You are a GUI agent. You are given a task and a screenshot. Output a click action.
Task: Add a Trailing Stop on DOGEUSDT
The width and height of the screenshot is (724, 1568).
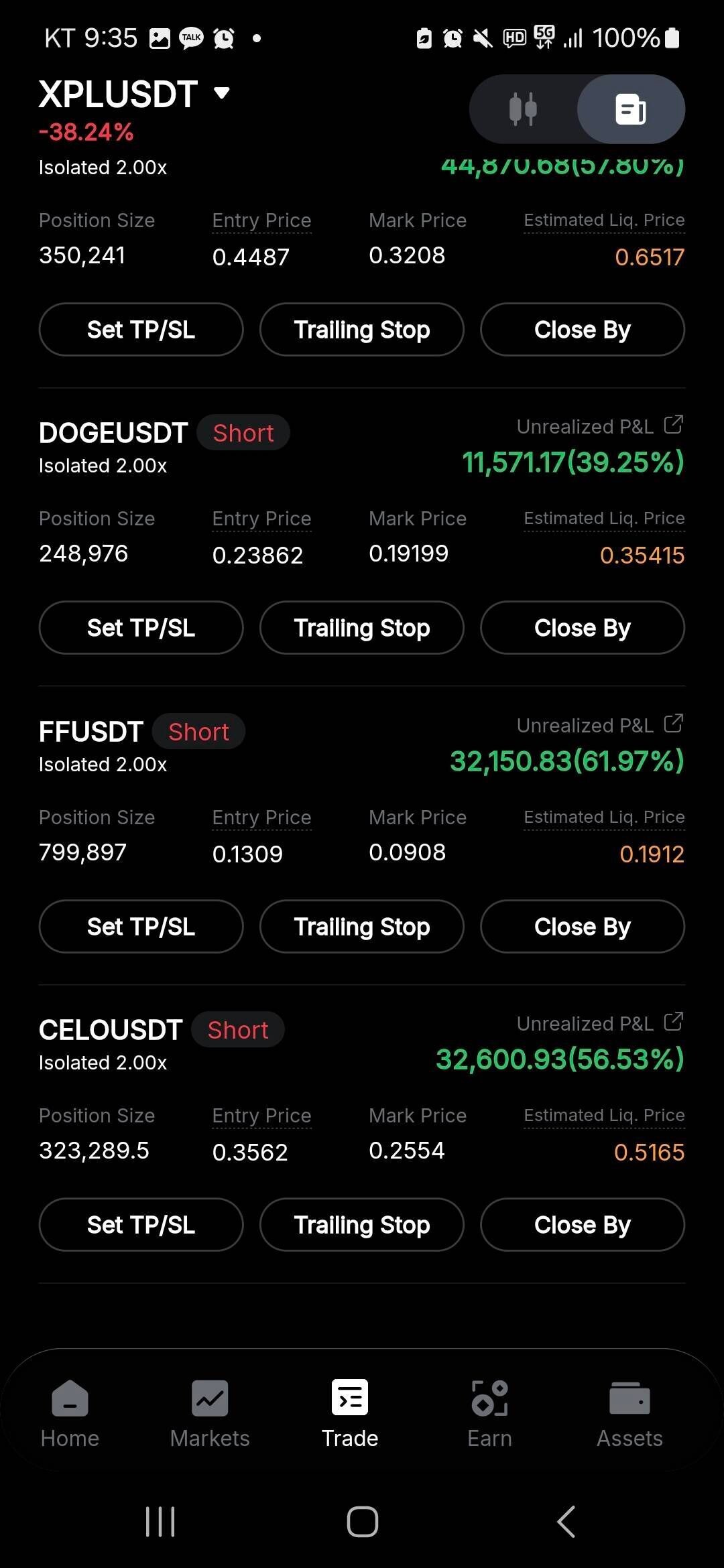[x=362, y=628]
